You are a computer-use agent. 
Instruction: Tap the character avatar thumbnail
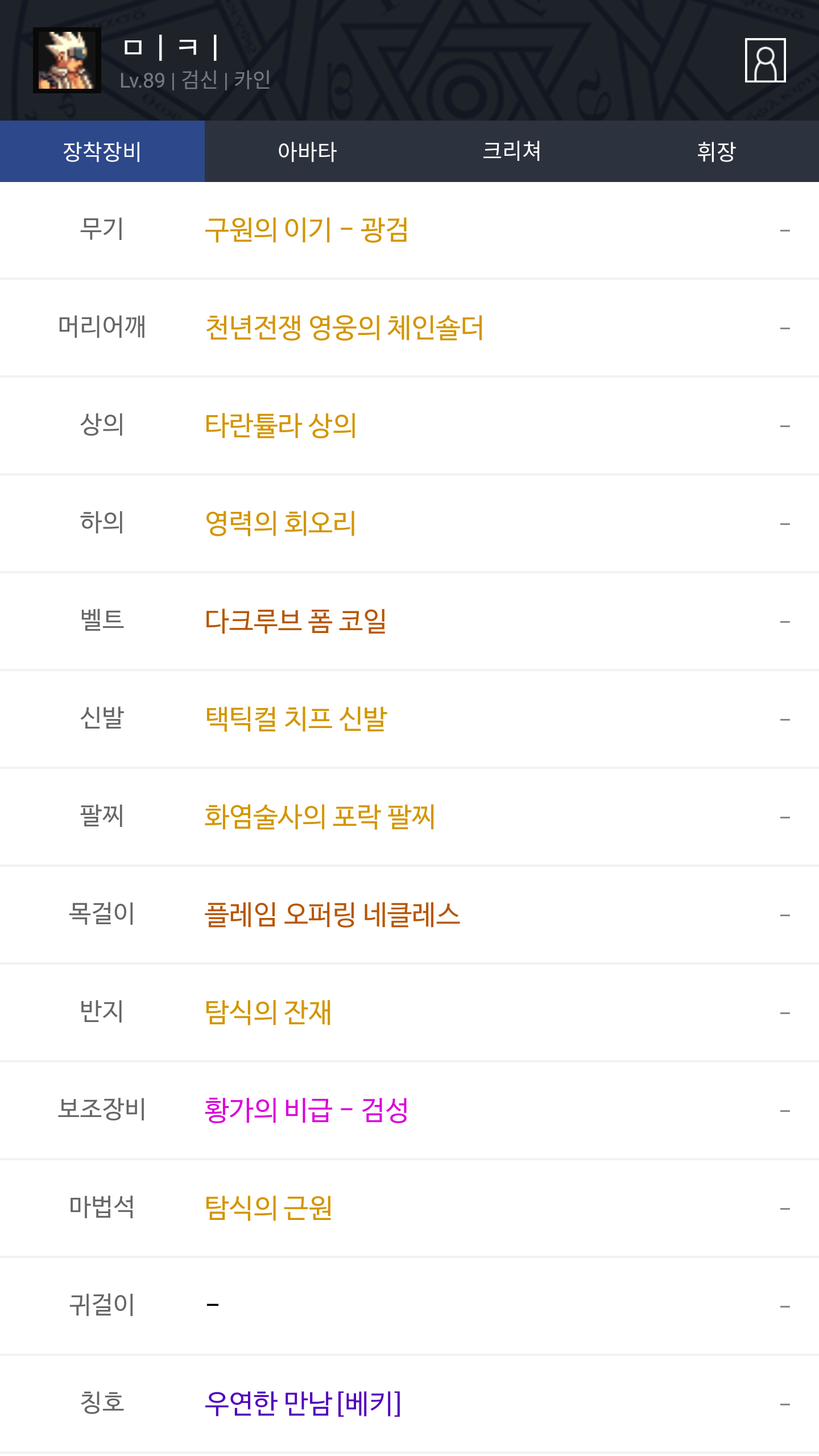click(67, 60)
